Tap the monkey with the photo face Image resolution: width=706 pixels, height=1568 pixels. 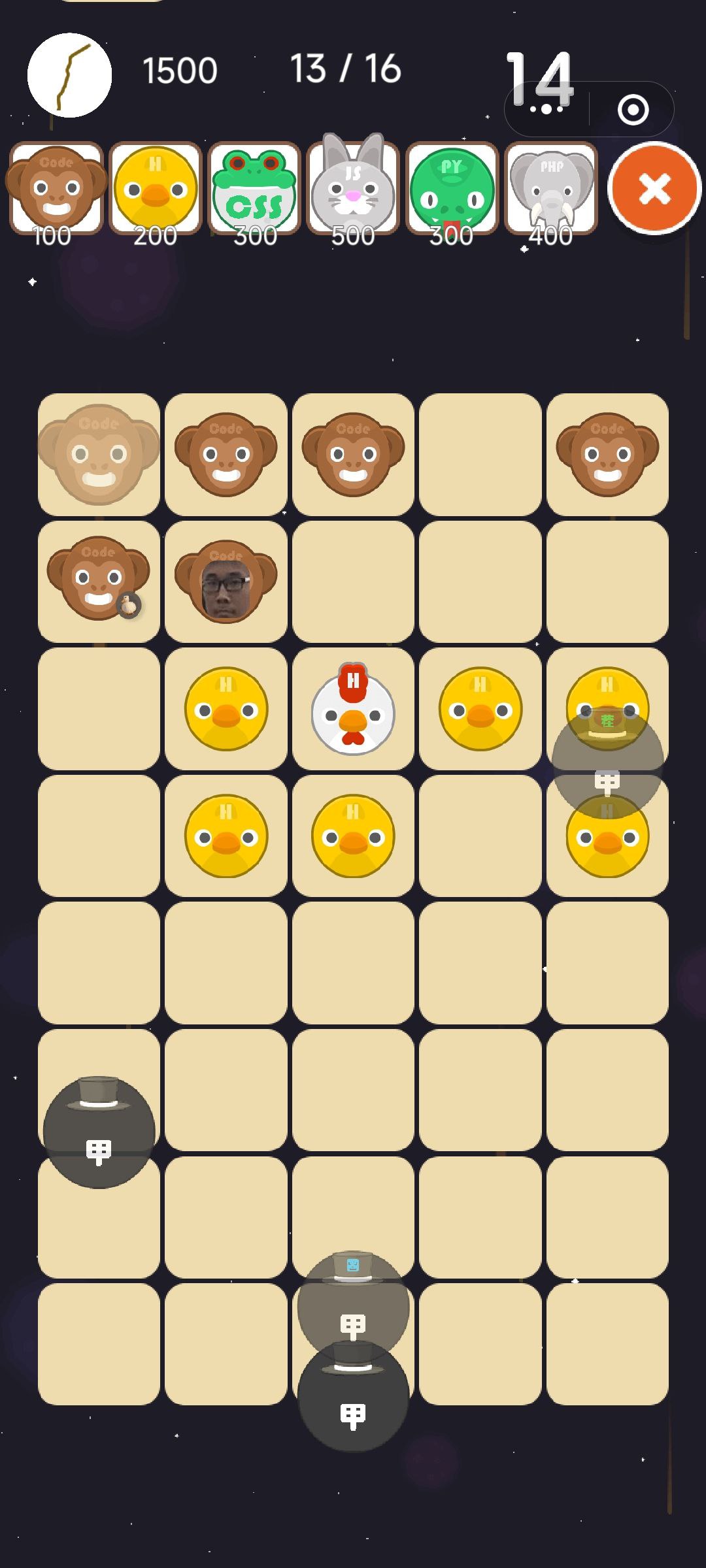click(x=226, y=582)
